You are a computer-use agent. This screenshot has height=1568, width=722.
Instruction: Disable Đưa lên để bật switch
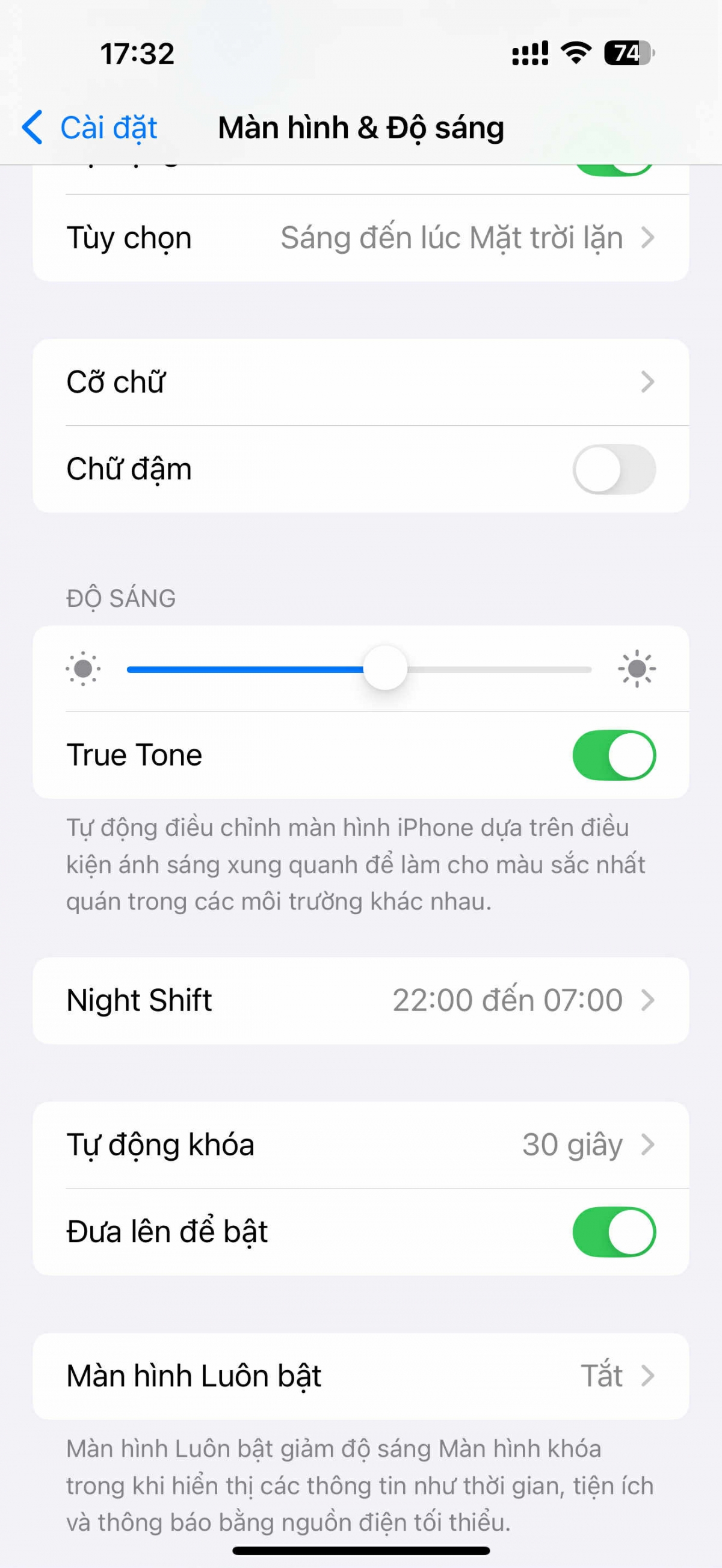point(614,1232)
